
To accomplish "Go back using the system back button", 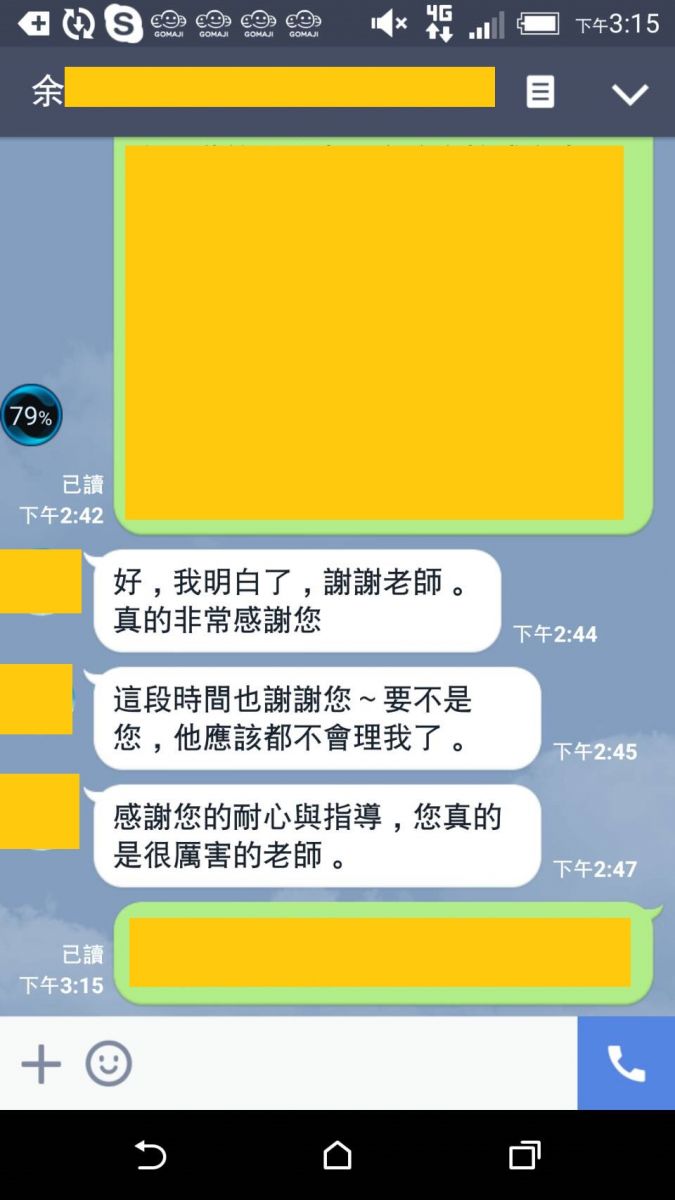I will [x=150, y=1155].
